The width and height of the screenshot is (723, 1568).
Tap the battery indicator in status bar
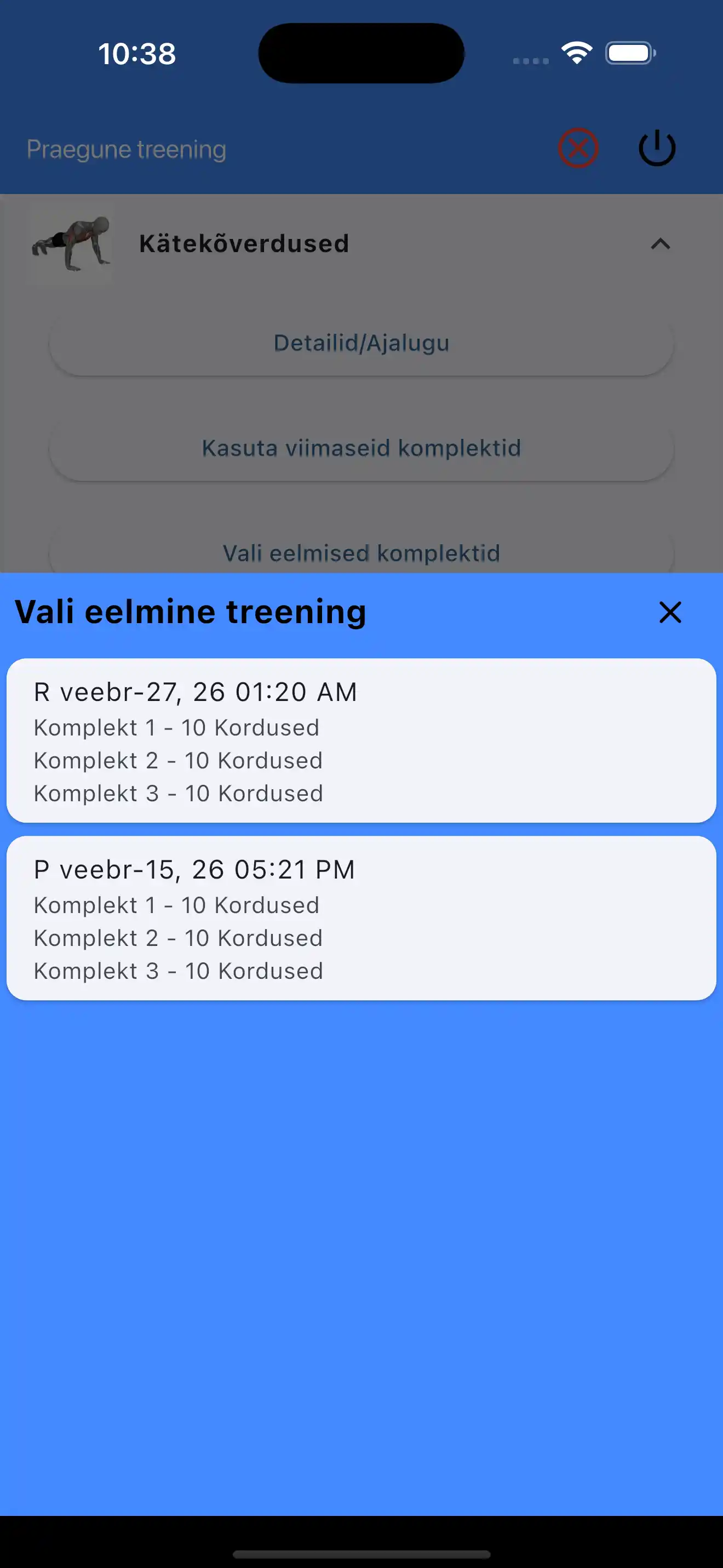click(x=629, y=54)
